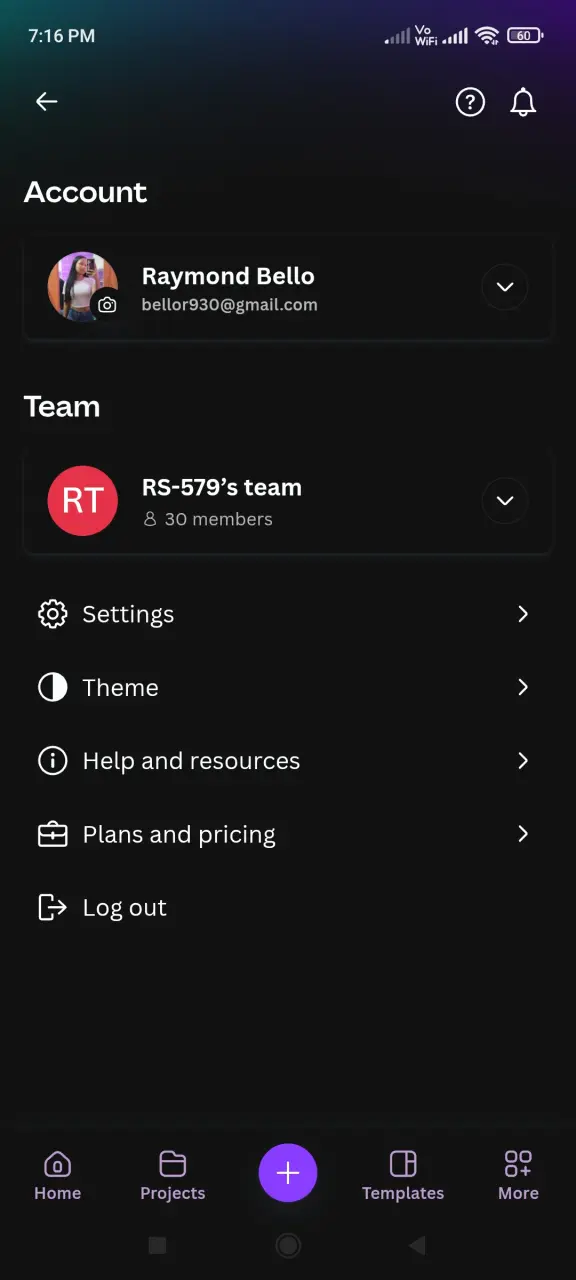Switch to the Home tab
Image resolution: width=576 pixels, height=1280 pixels.
tap(58, 1176)
